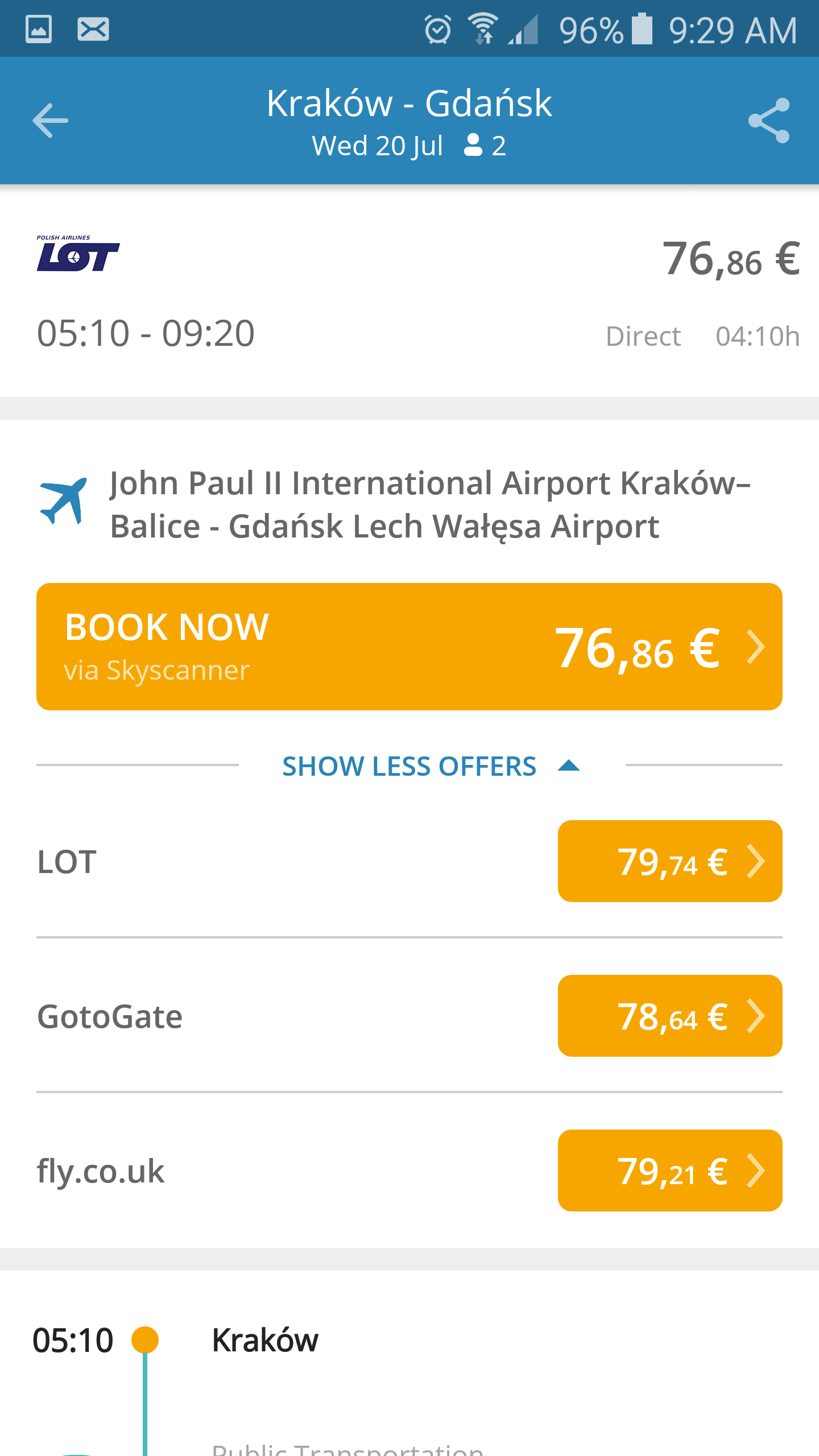This screenshot has width=819, height=1456.
Task: Go back using the arrow icon
Action: point(50,121)
